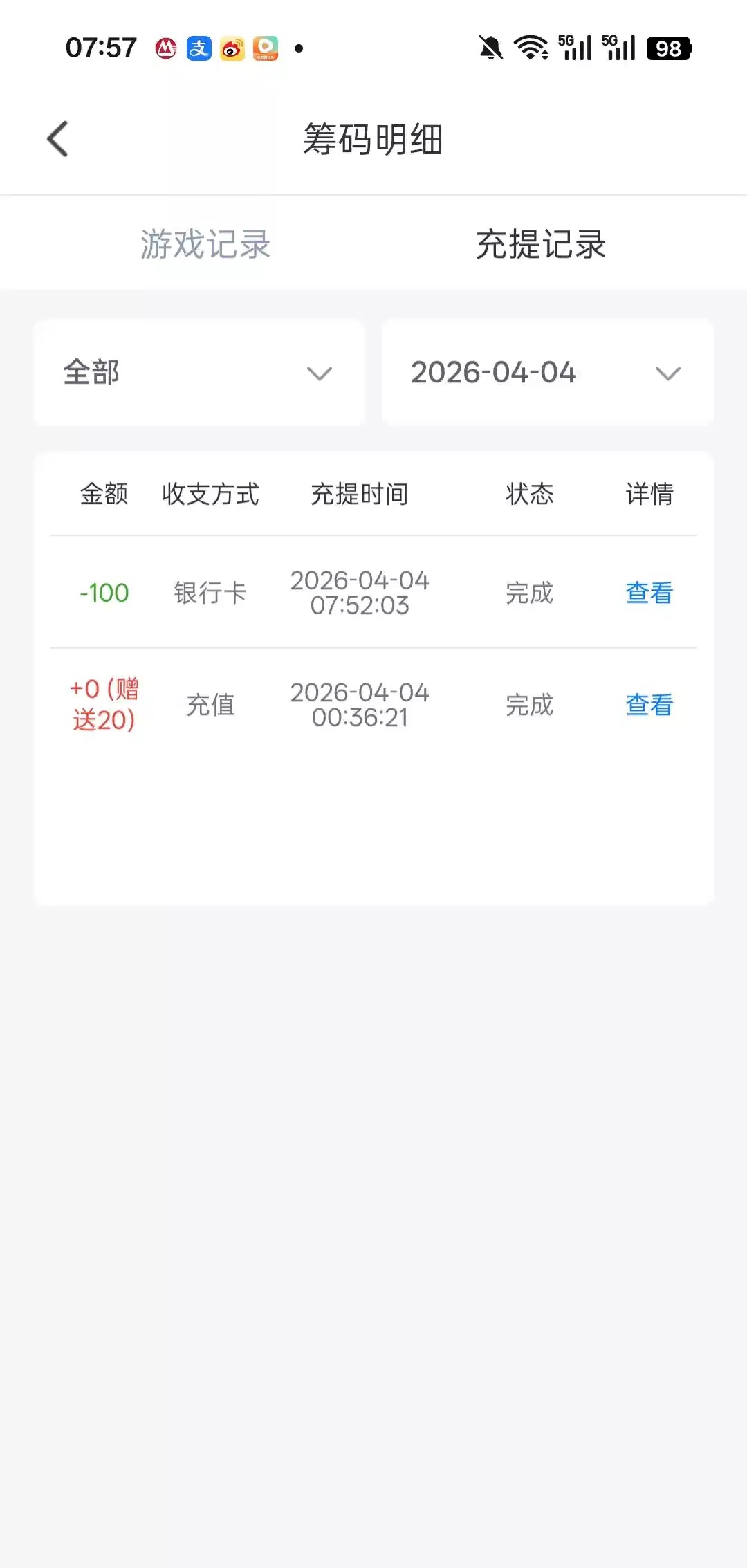Switch to the 游戏记录 tab
The height and width of the screenshot is (1568, 747).
tap(205, 244)
